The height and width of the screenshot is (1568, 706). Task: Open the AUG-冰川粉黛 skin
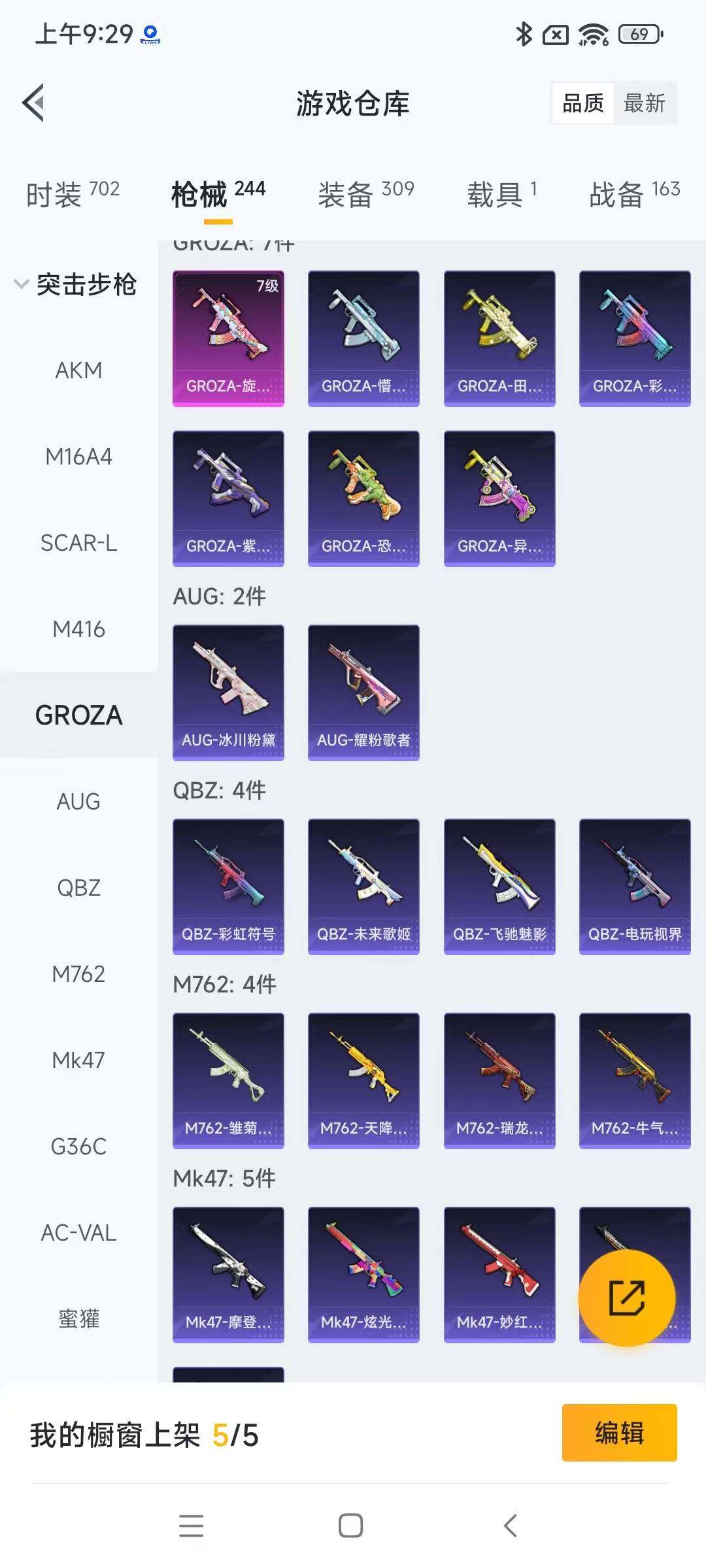coord(228,693)
